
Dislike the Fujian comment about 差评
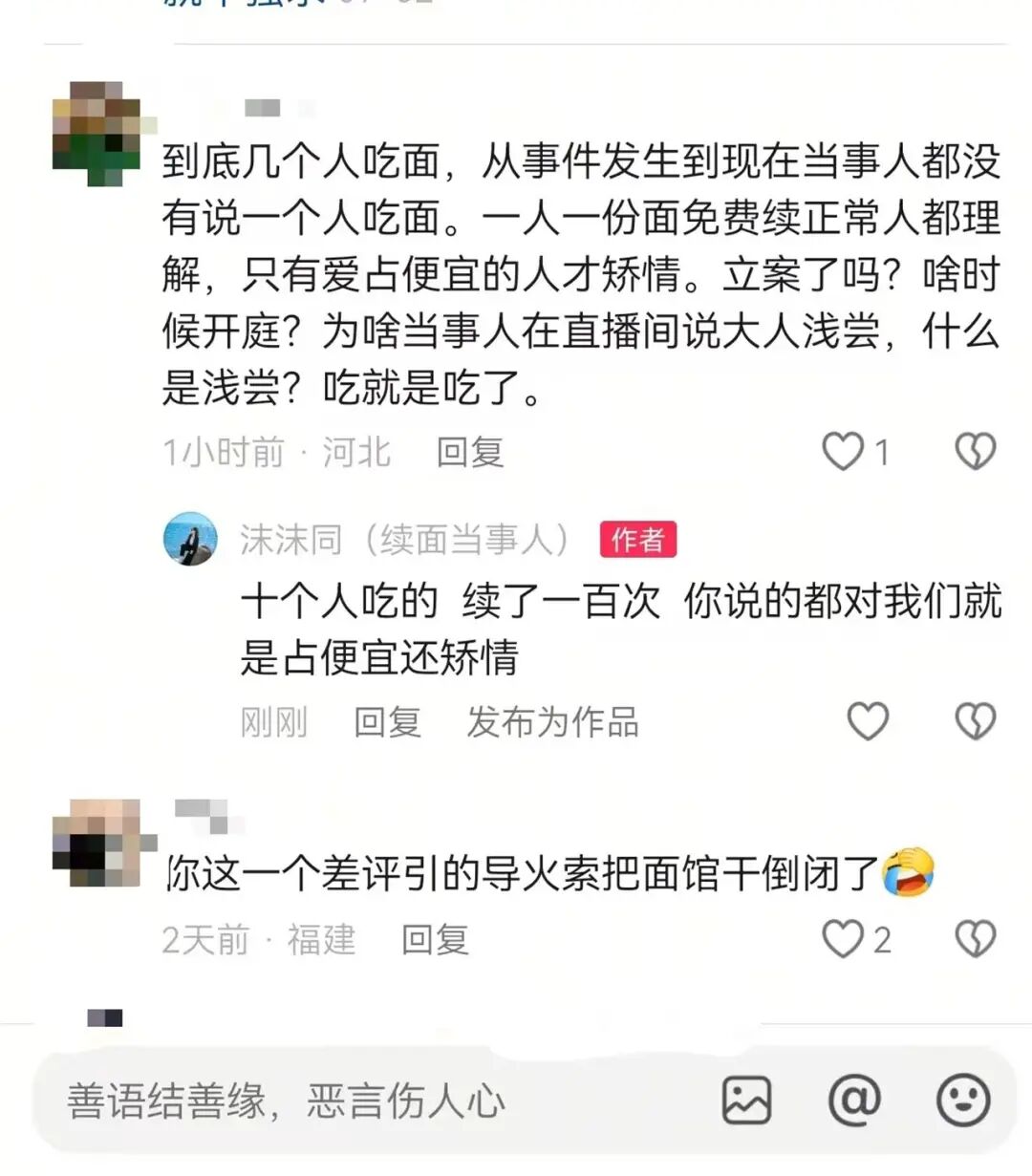(975, 939)
